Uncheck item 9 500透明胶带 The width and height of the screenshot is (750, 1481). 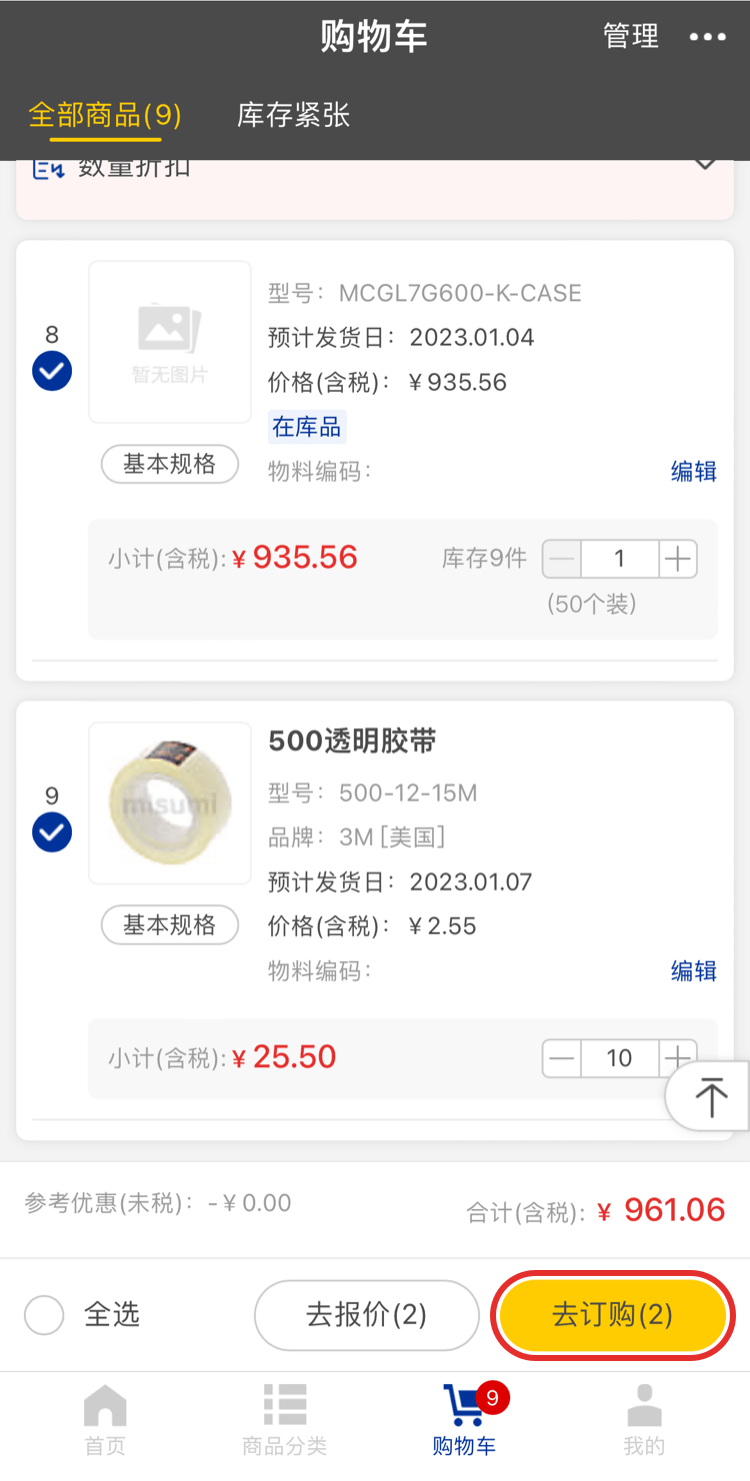tap(52, 832)
